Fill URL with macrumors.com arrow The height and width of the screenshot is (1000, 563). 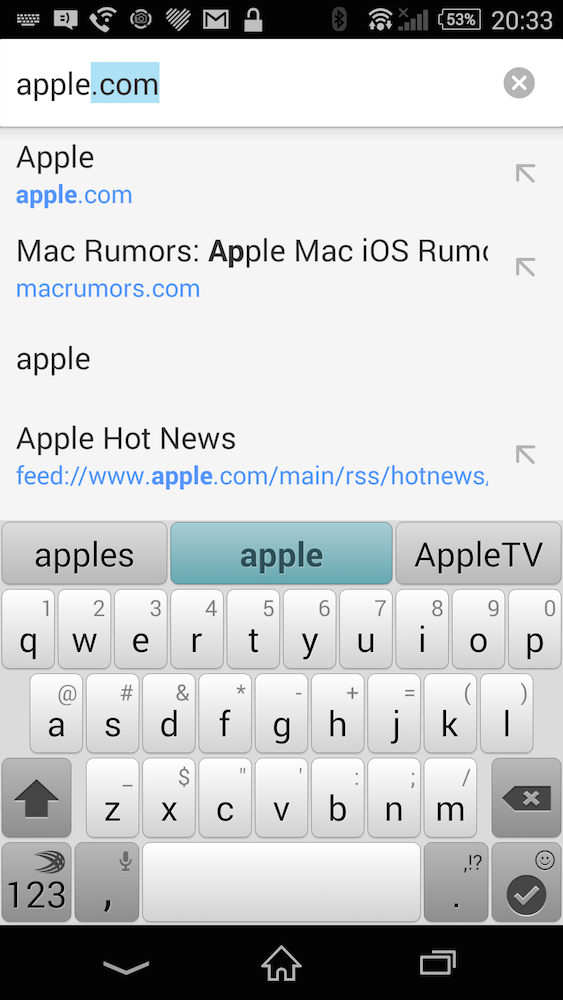(525, 267)
